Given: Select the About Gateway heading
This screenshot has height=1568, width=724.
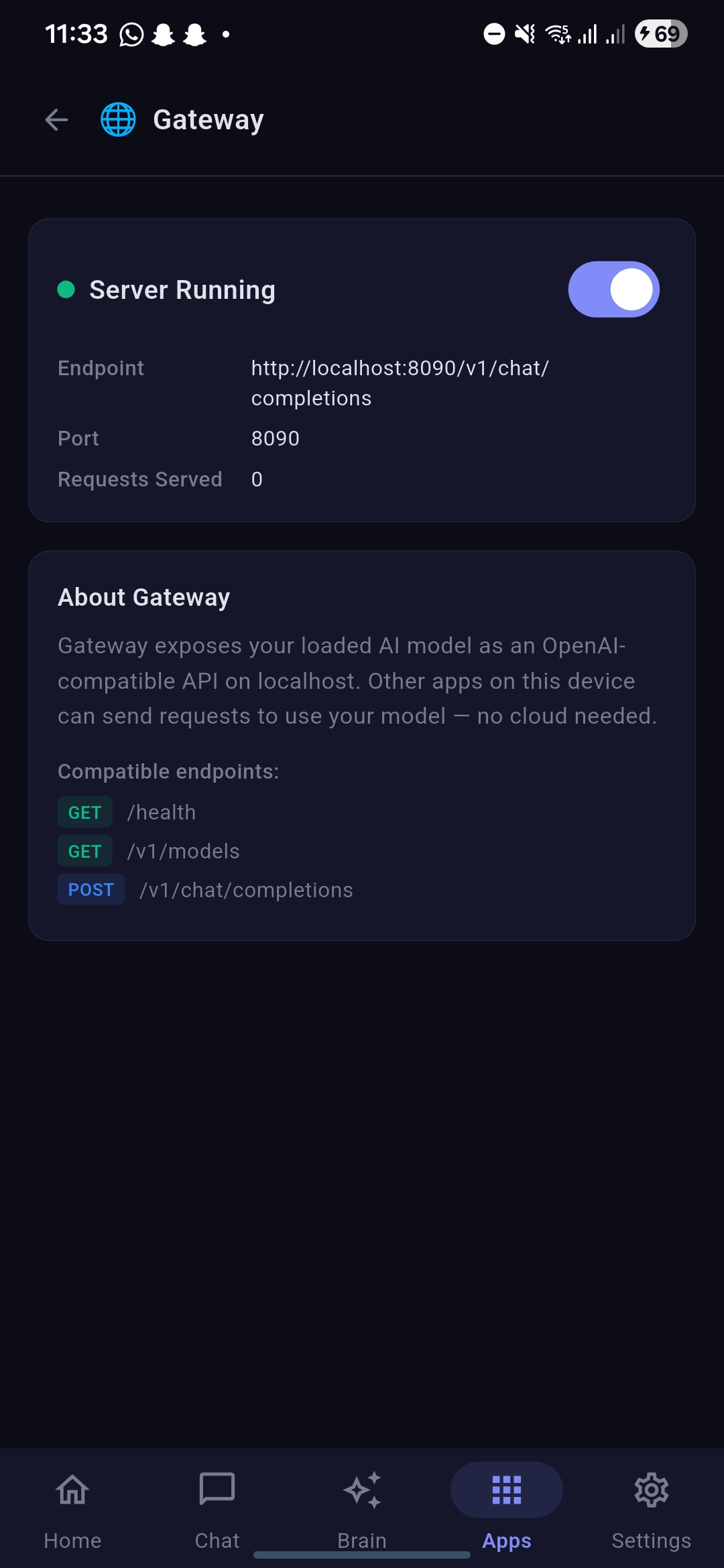Looking at the screenshot, I should coord(144,596).
